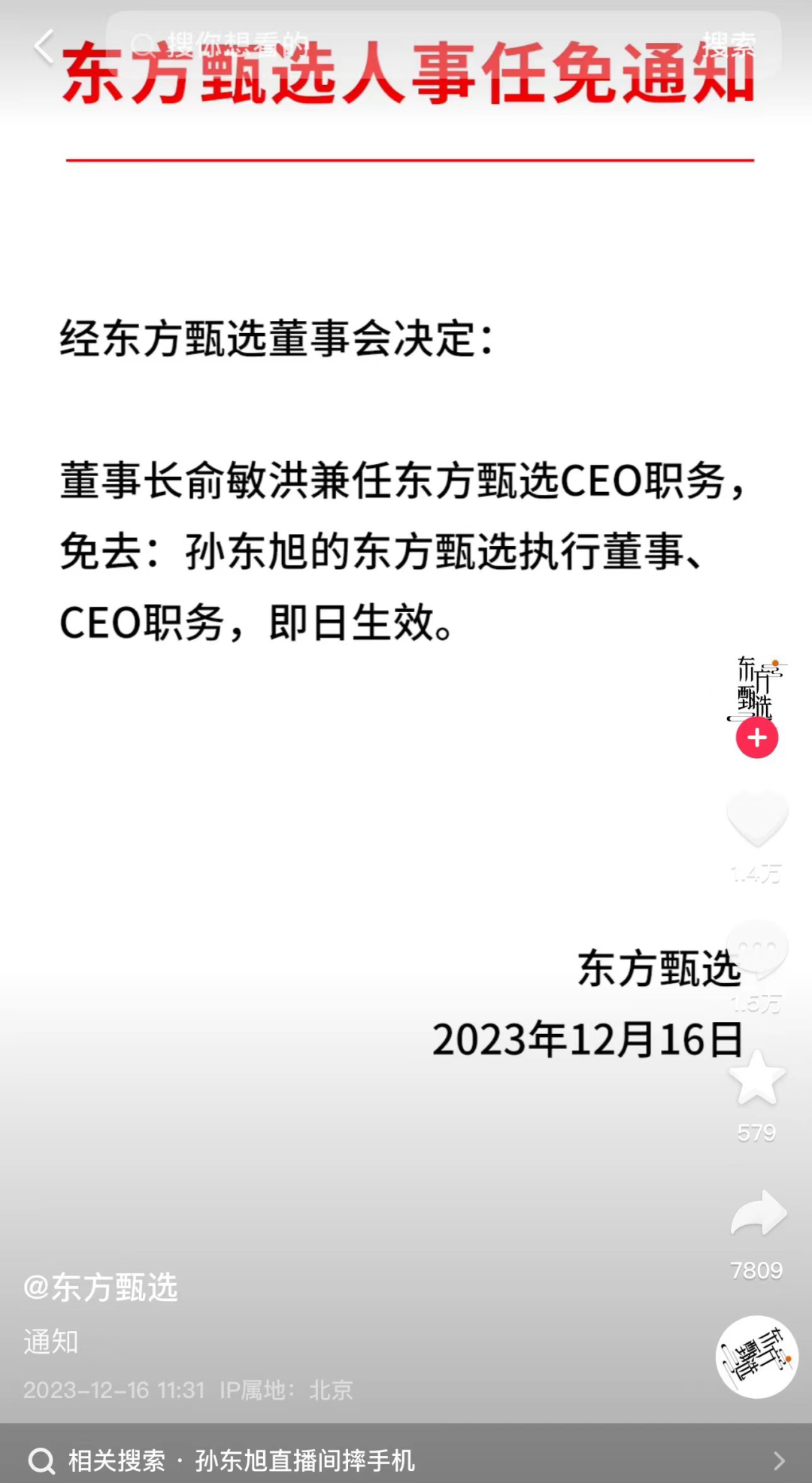
Task: Share this video via the arrow icon
Action: (x=758, y=1213)
